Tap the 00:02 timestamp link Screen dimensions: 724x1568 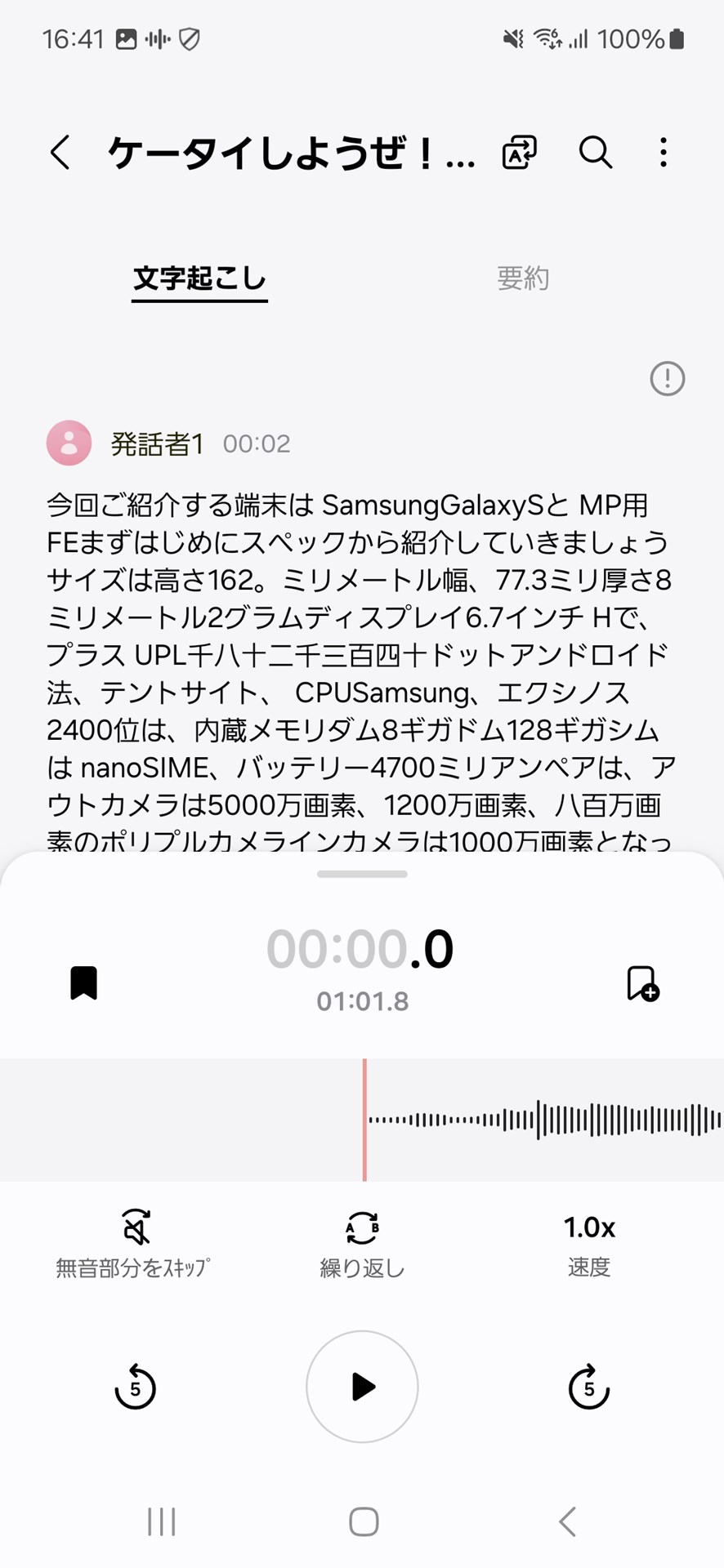click(257, 443)
